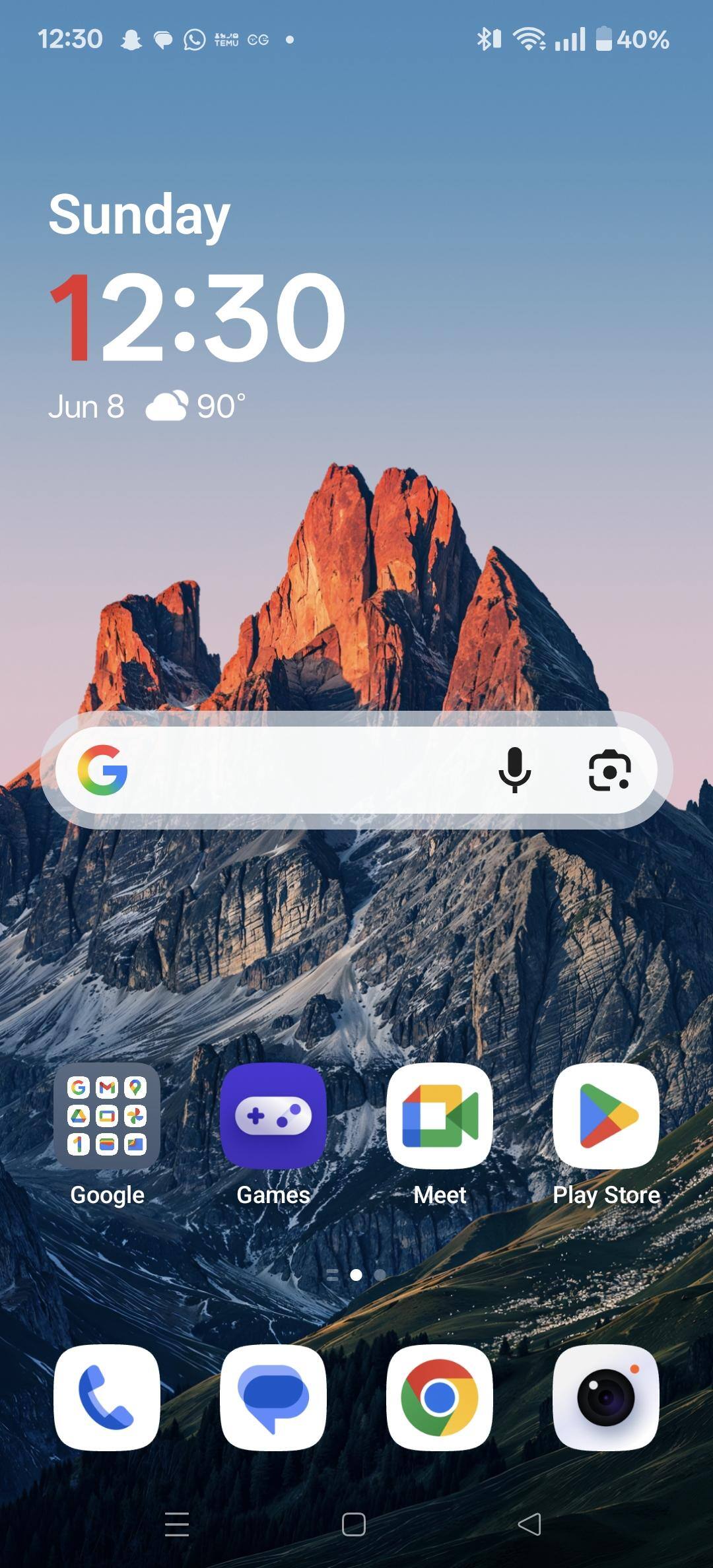Image resolution: width=713 pixels, height=1568 pixels.
Task: Open the clock widget showing 12:30
Action: (x=197, y=317)
